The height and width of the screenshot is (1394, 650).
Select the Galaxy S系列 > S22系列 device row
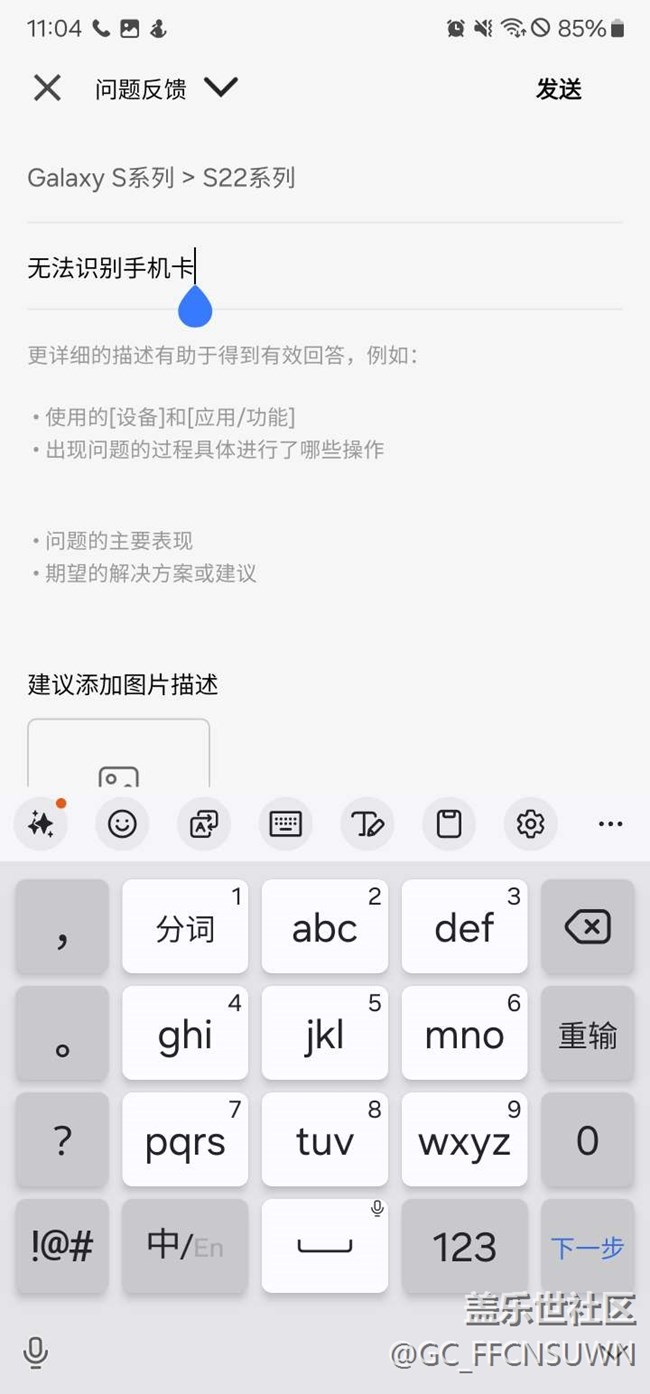click(x=325, y=178)
